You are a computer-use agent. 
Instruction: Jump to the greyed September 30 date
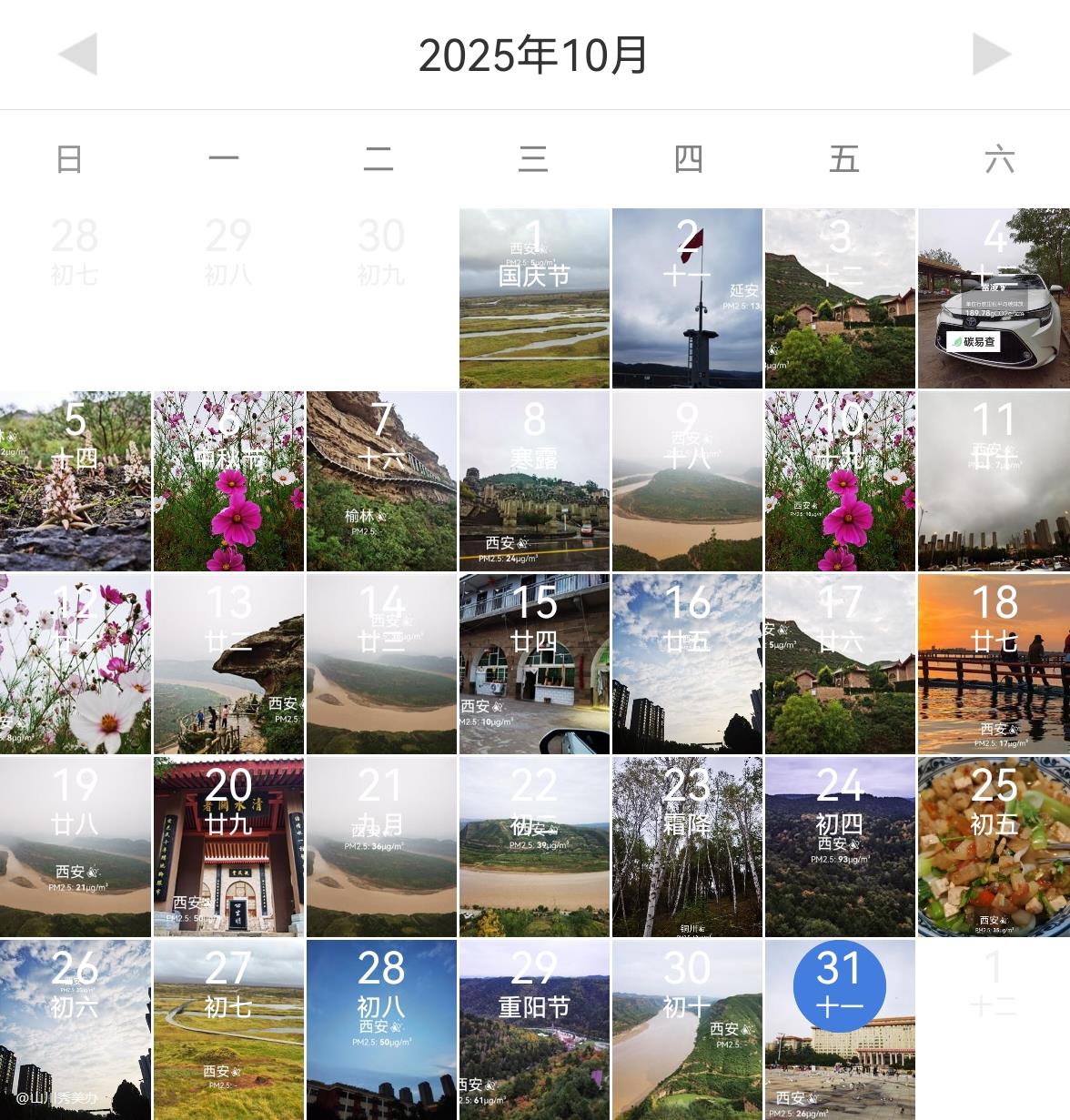(x=381, y=250)
